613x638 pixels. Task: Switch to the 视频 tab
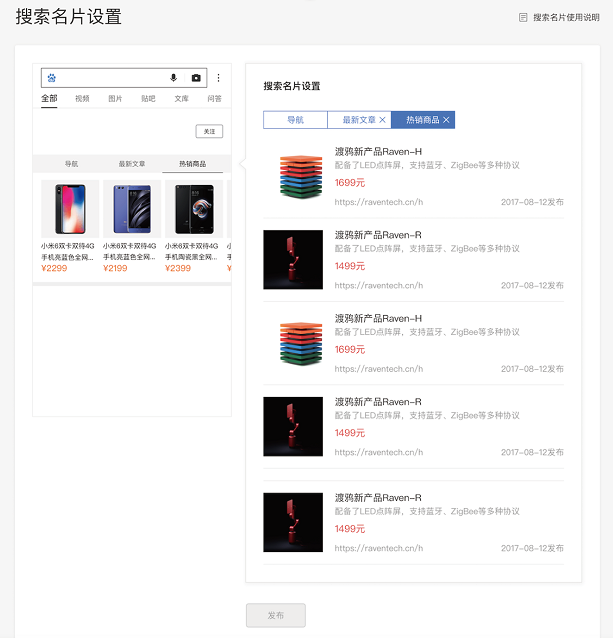tap(82, 99)
